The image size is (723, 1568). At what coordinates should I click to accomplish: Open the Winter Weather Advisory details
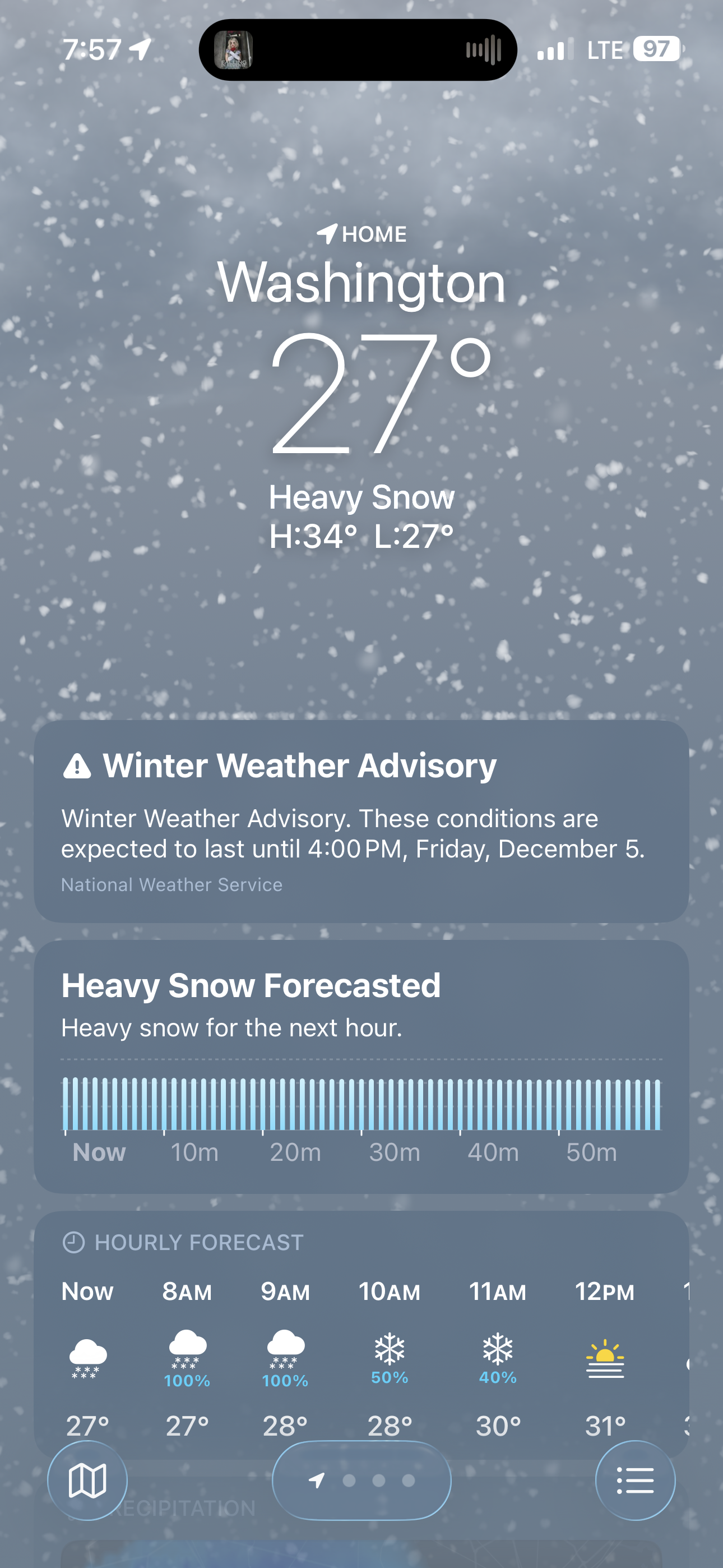coord(361,820)
